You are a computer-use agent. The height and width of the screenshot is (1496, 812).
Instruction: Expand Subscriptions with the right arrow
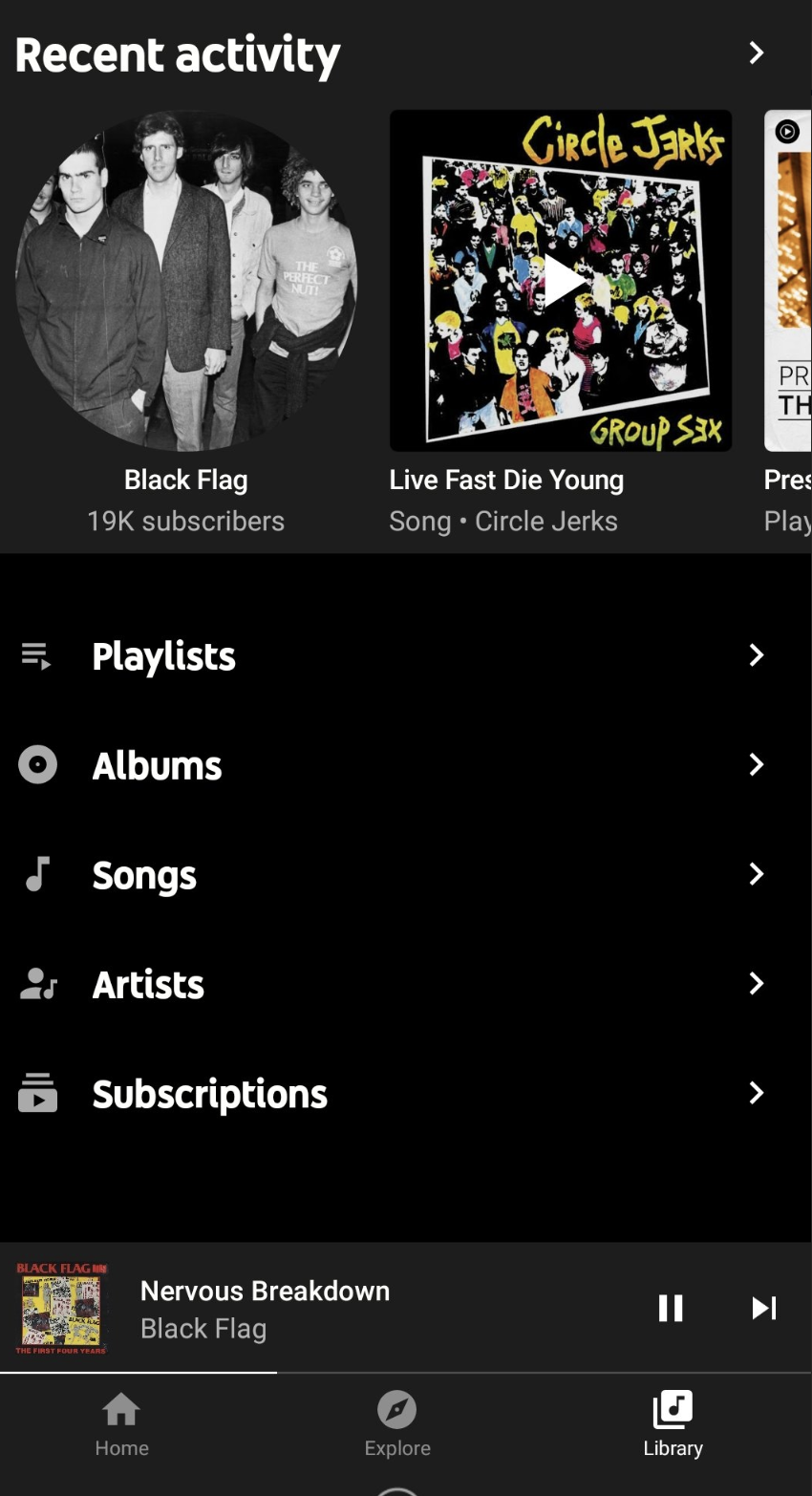(x=756, y=1093)
